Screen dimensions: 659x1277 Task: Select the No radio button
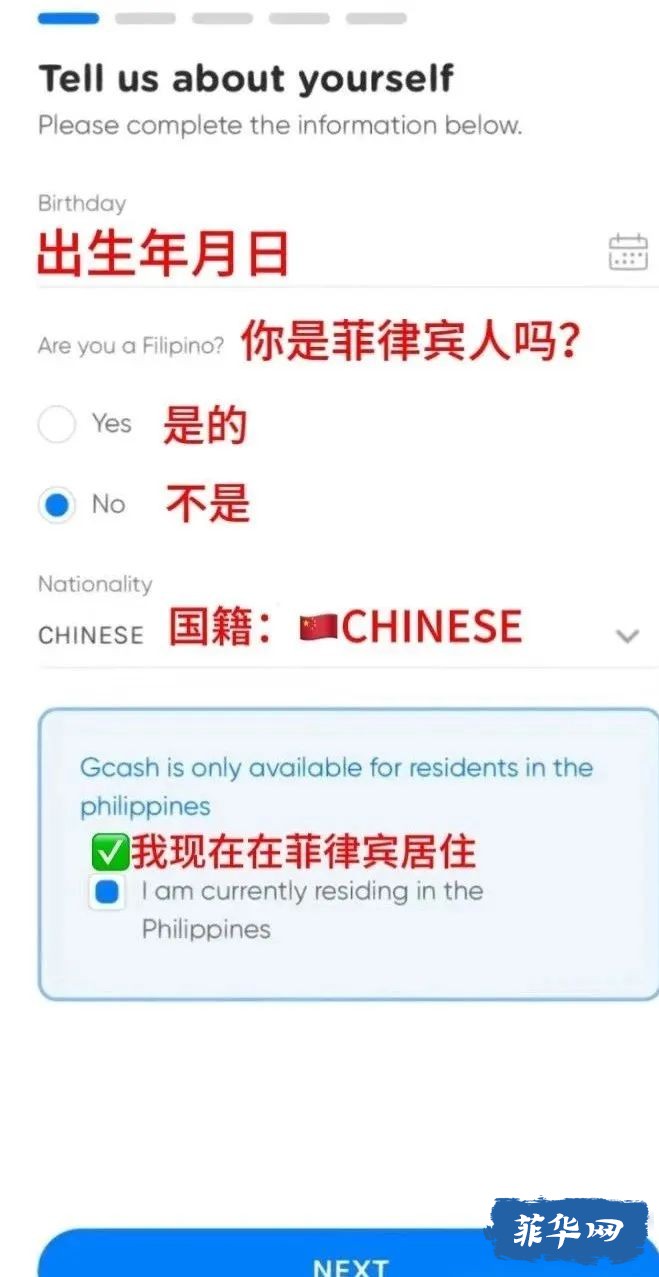[57, 505]
